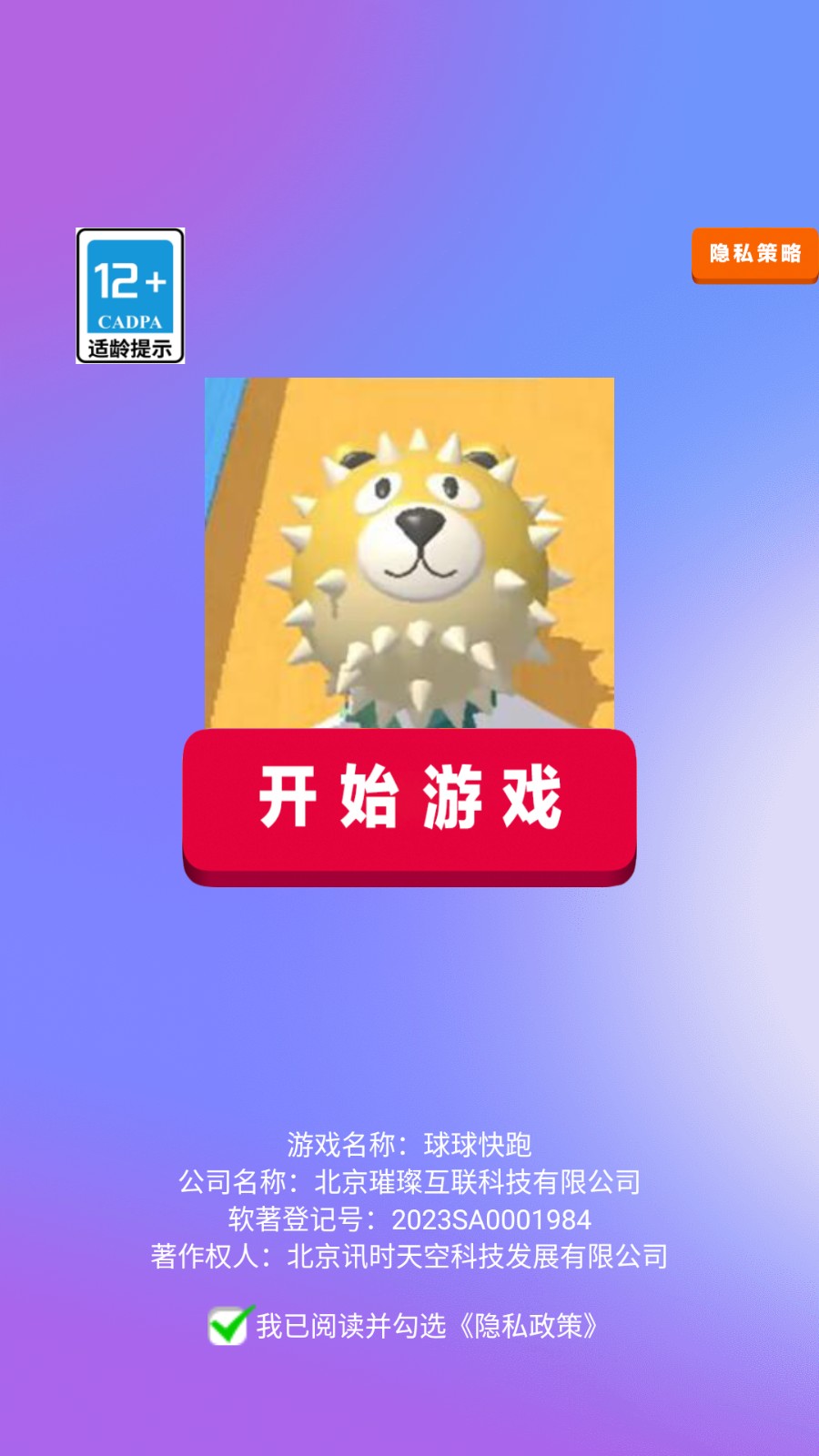819x1456 pixels.
Task: Open the 《隐私政策》 privacy policy link
Action: (530, 1327)
